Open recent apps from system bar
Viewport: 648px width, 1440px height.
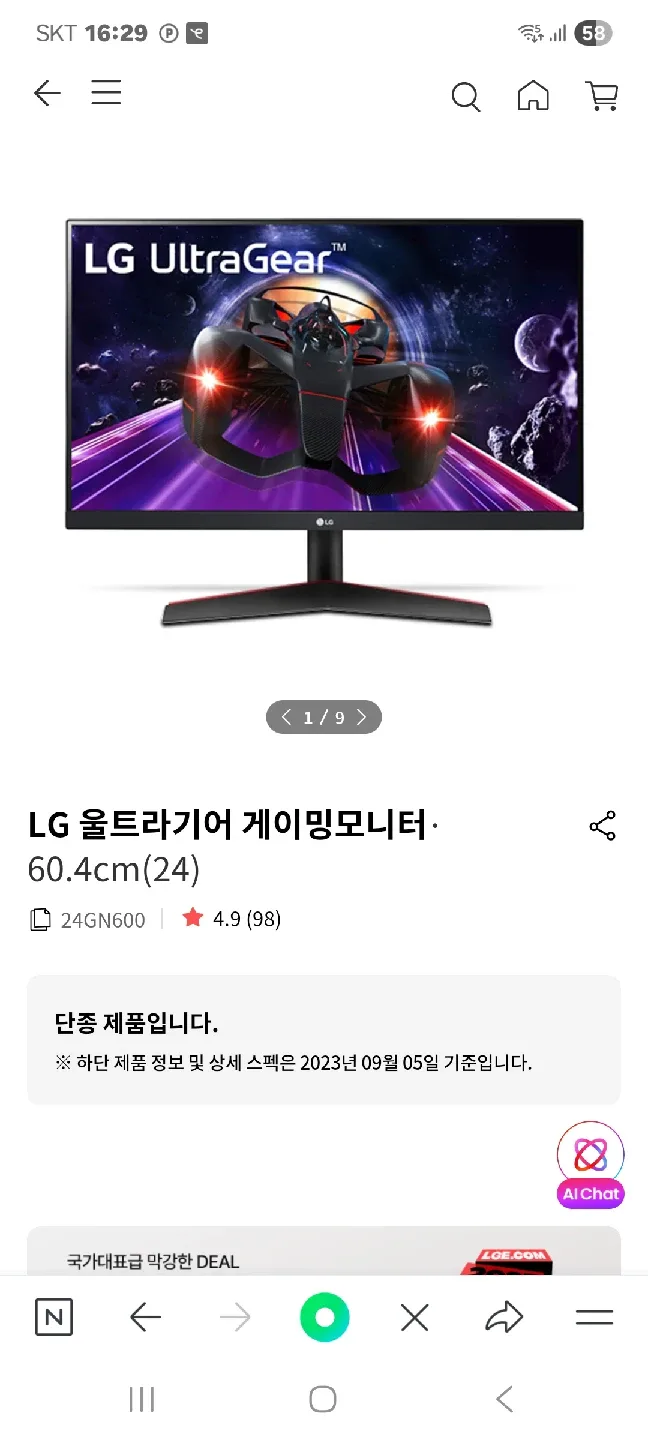(142, 1399)
